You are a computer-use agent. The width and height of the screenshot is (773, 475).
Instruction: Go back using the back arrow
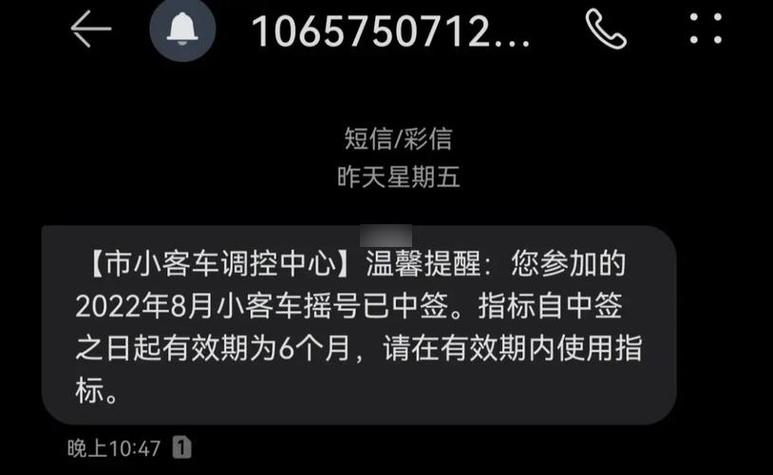click(x=91, y=30)
